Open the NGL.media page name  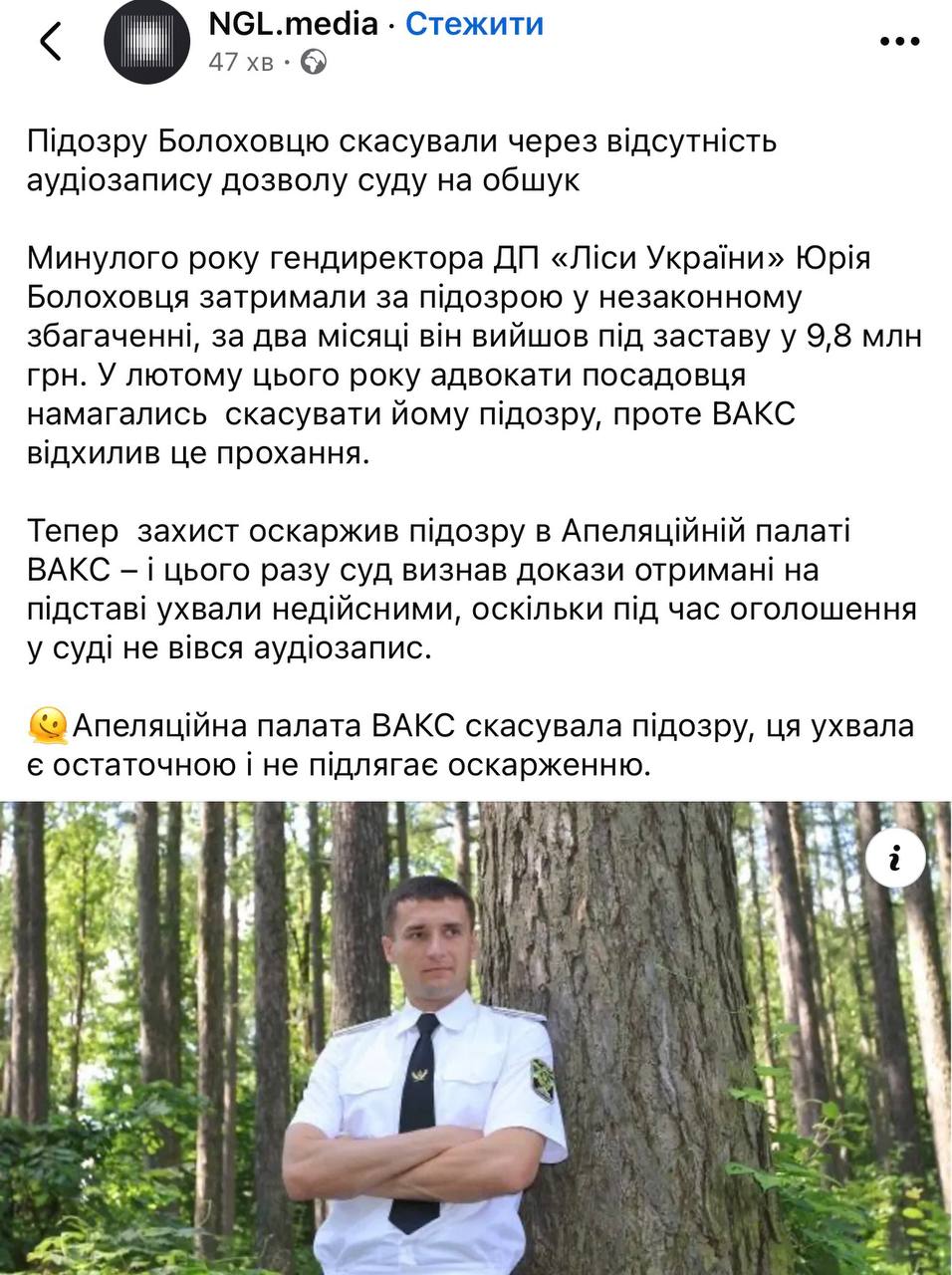pos(293,24)
